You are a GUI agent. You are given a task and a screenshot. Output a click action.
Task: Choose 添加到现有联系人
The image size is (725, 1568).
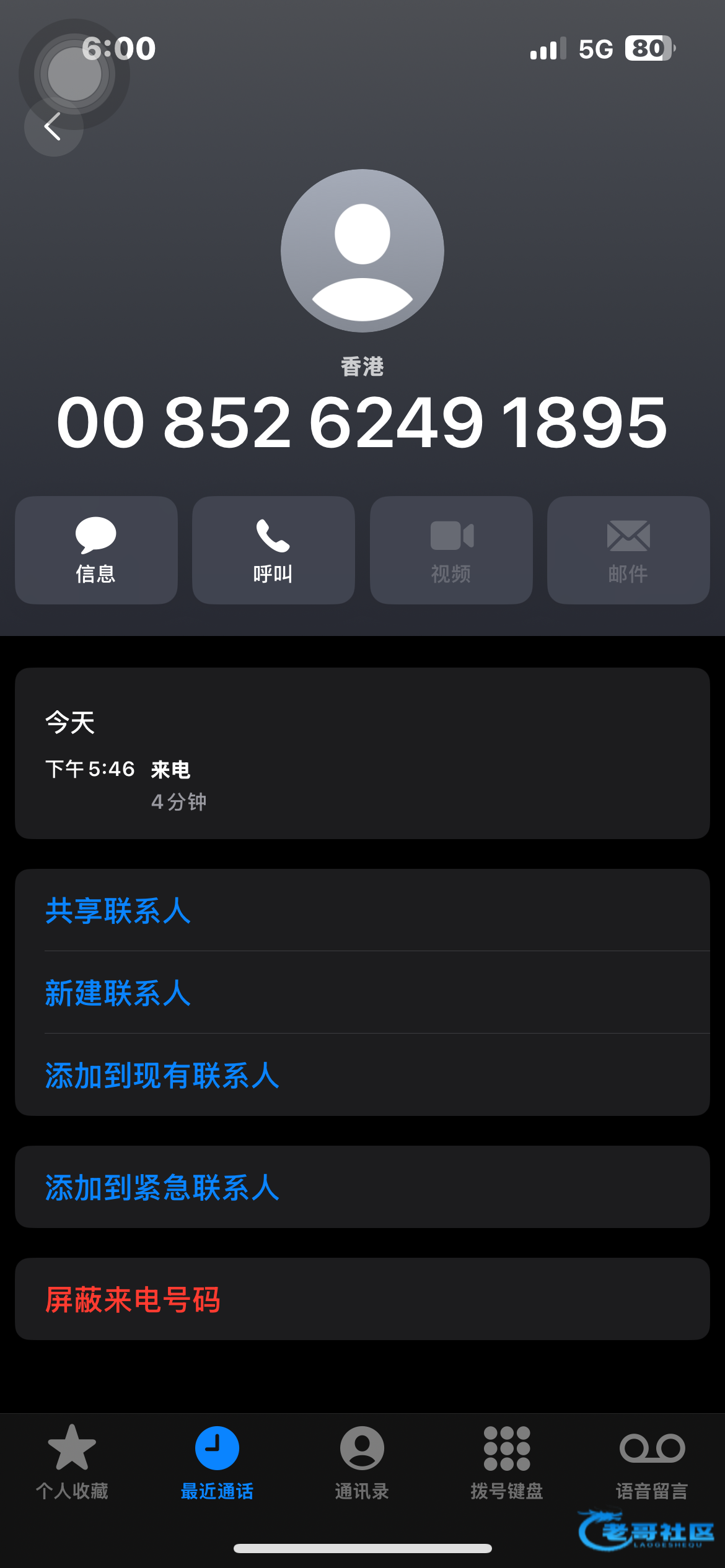point(362,1075)
